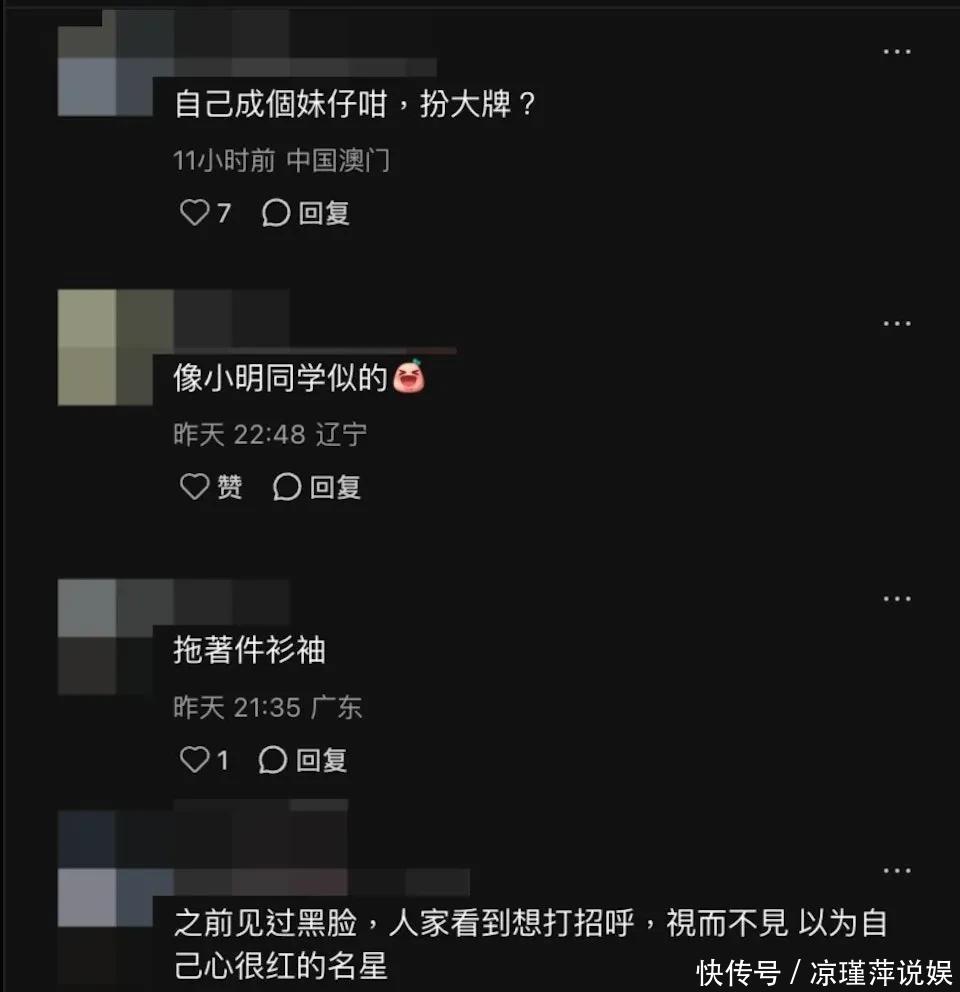Viewport: 960px width, 992px height.
Task: Like the comment "拖著件衫袖"
Action: coord(194,760)
